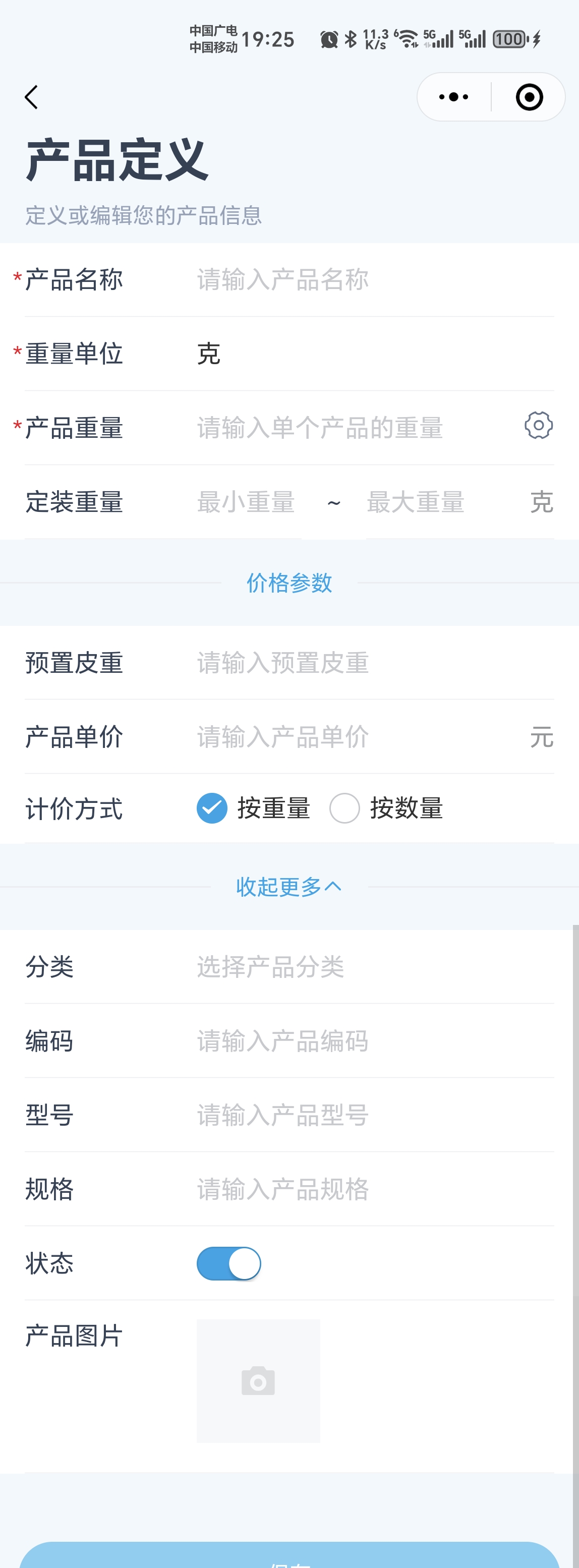The width and height of the screenshot is (579, 1568).
Task: Close the mini program with the circle button
Action: click(529, 97)
